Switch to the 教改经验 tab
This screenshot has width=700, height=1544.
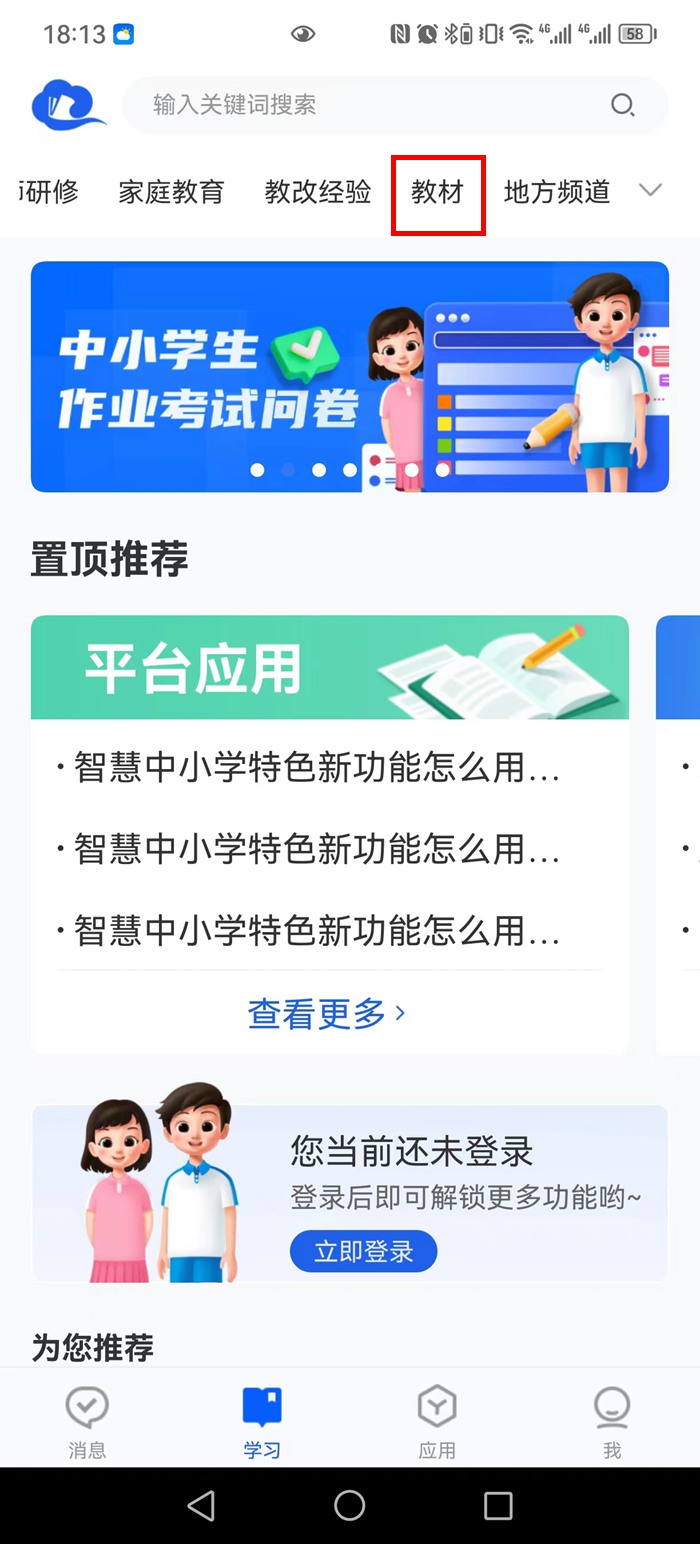point(317,192)
